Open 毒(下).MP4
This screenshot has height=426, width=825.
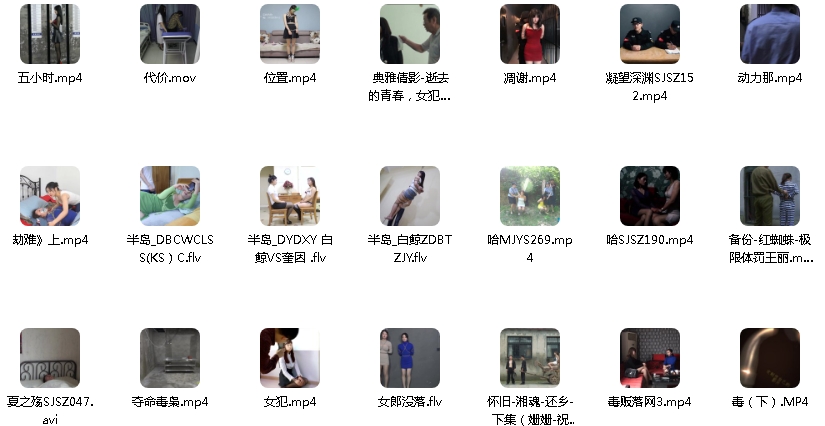coord(770,358)
